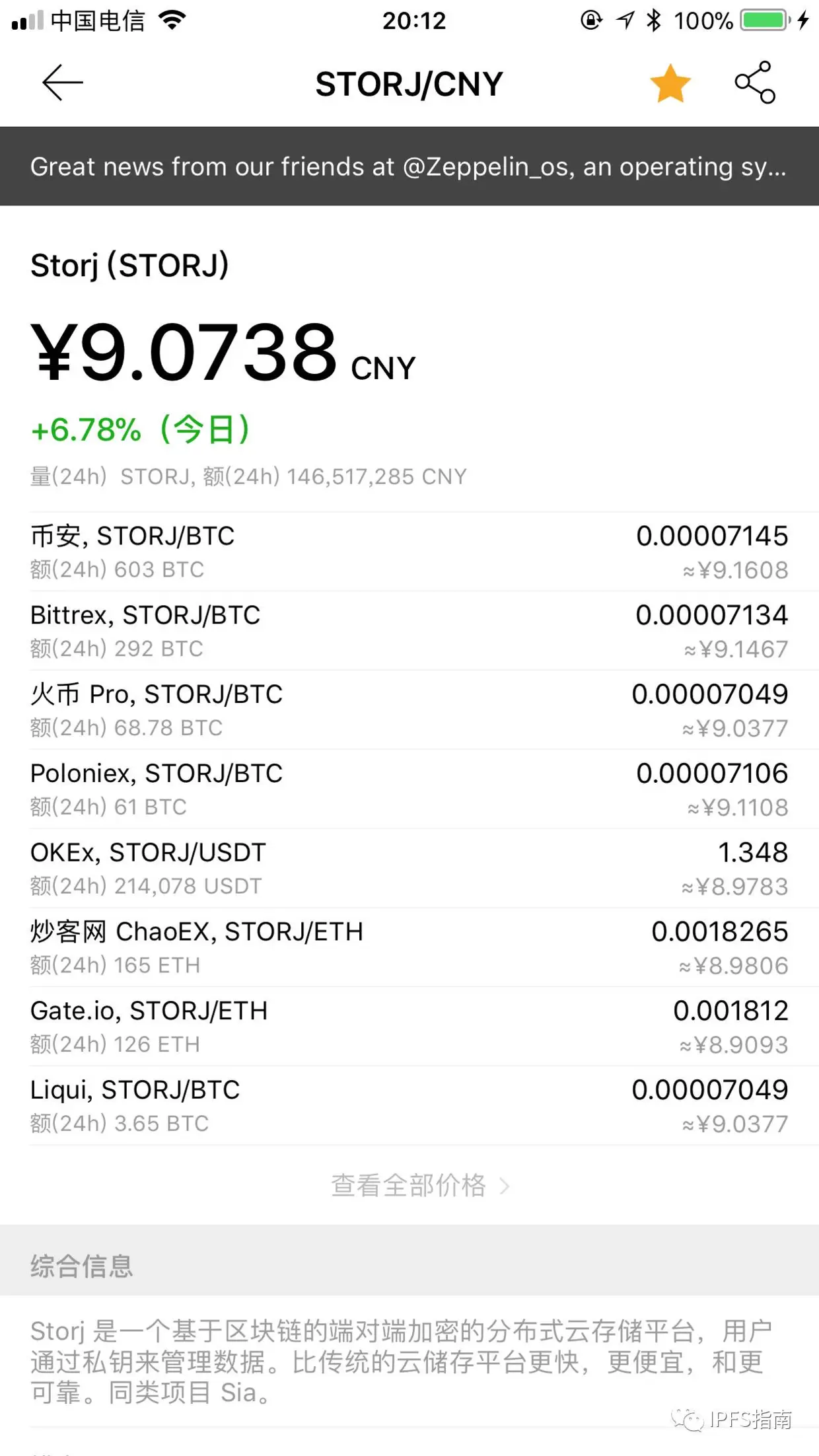Open the OKEx STORJ/USDT market row

(409, 869)
